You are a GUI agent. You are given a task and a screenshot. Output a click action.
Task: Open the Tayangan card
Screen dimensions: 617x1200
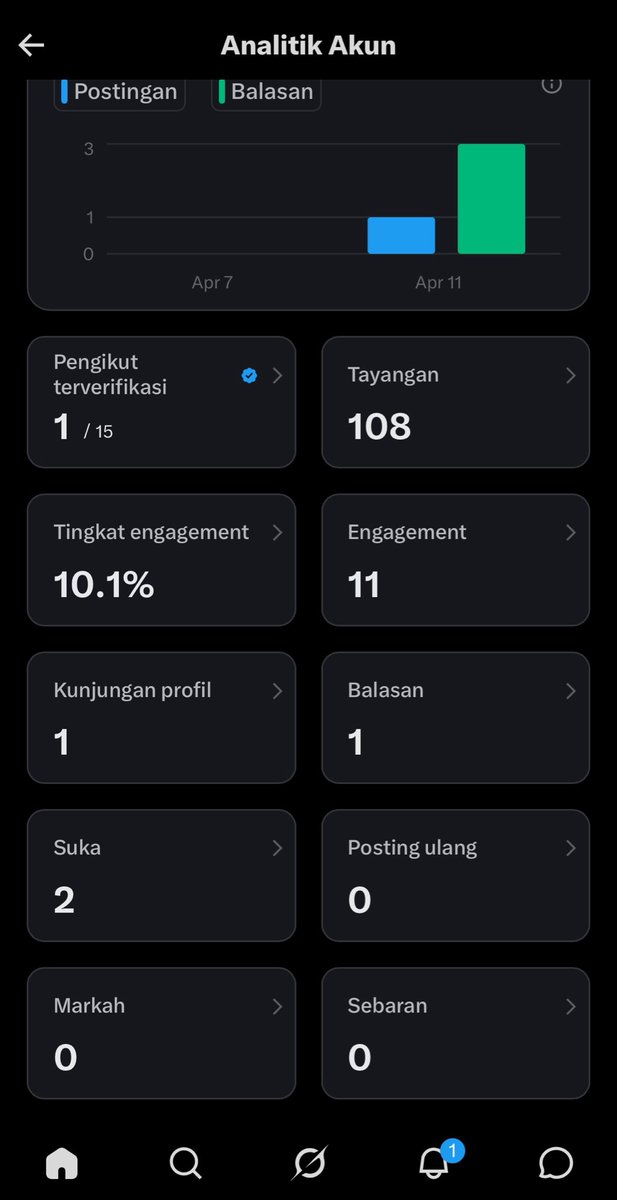pyautogui.click(x=455, y=402)
